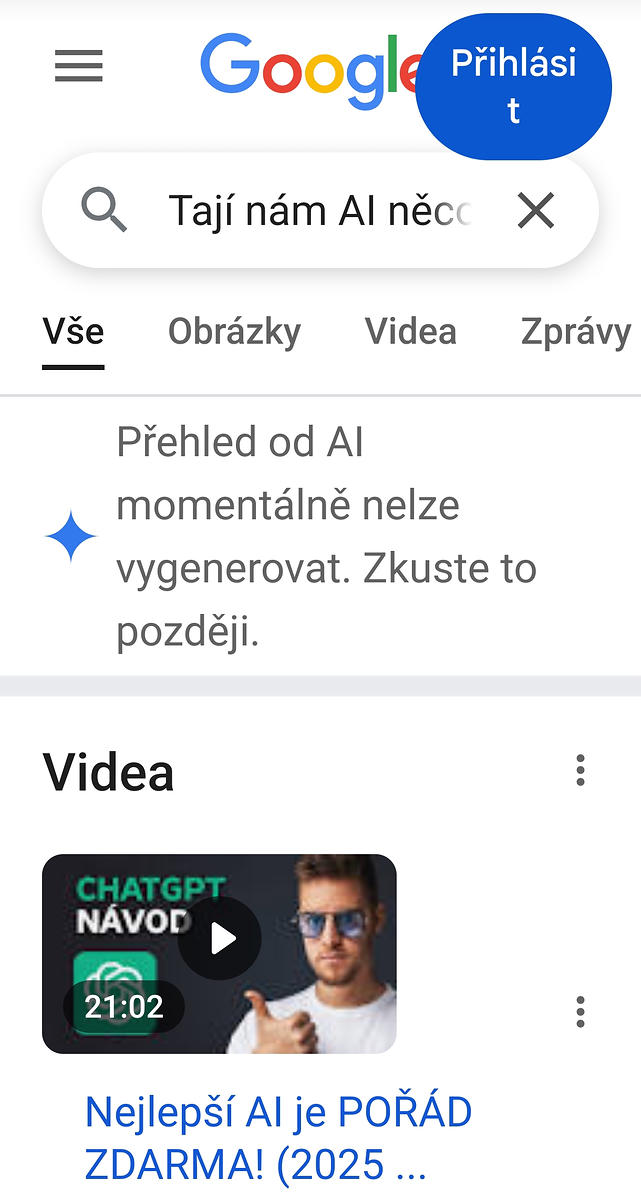
Task: Open options for the Videa section
Action: (580, 771)
